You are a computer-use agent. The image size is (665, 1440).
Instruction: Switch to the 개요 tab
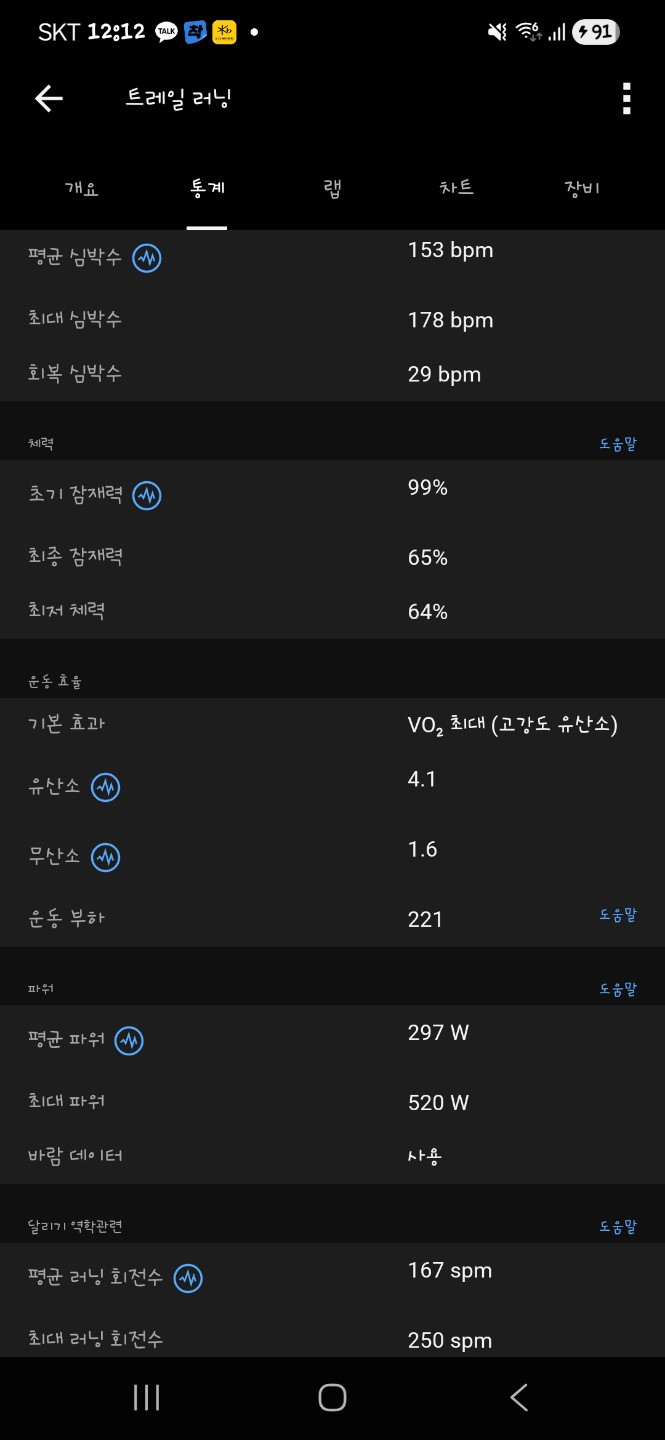(x=82, y=188)
